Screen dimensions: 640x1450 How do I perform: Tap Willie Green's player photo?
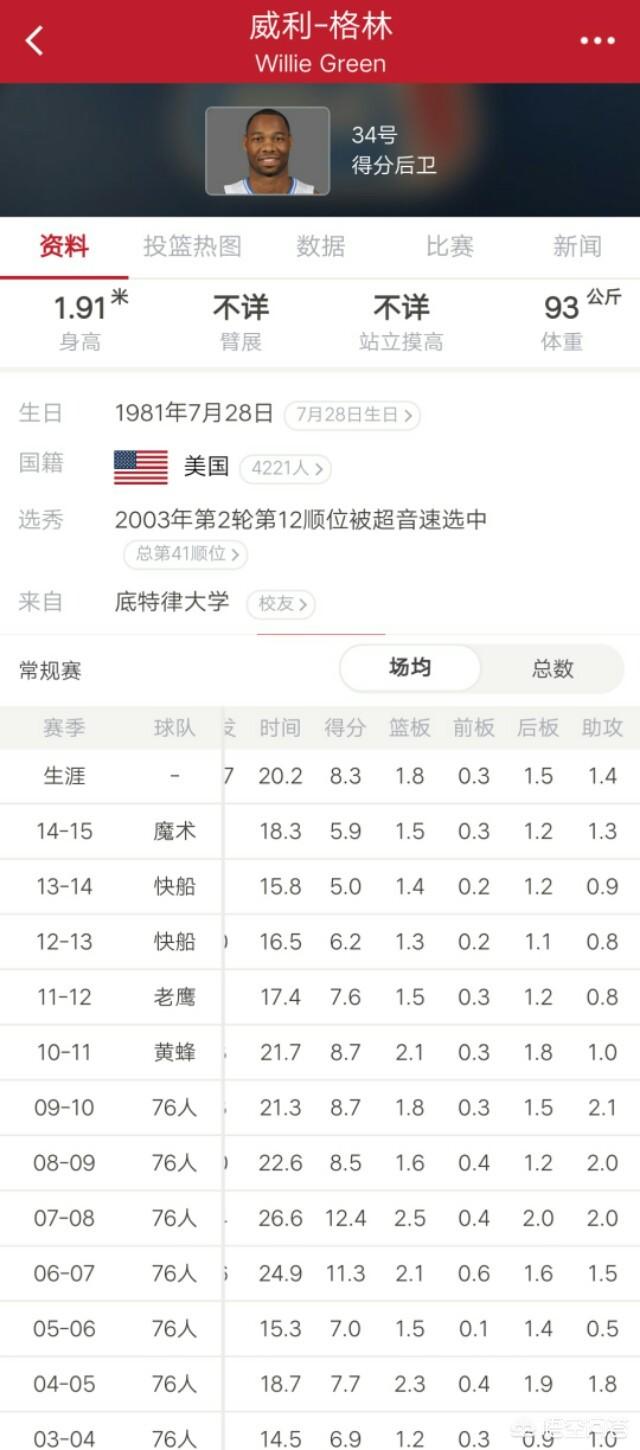267,151
